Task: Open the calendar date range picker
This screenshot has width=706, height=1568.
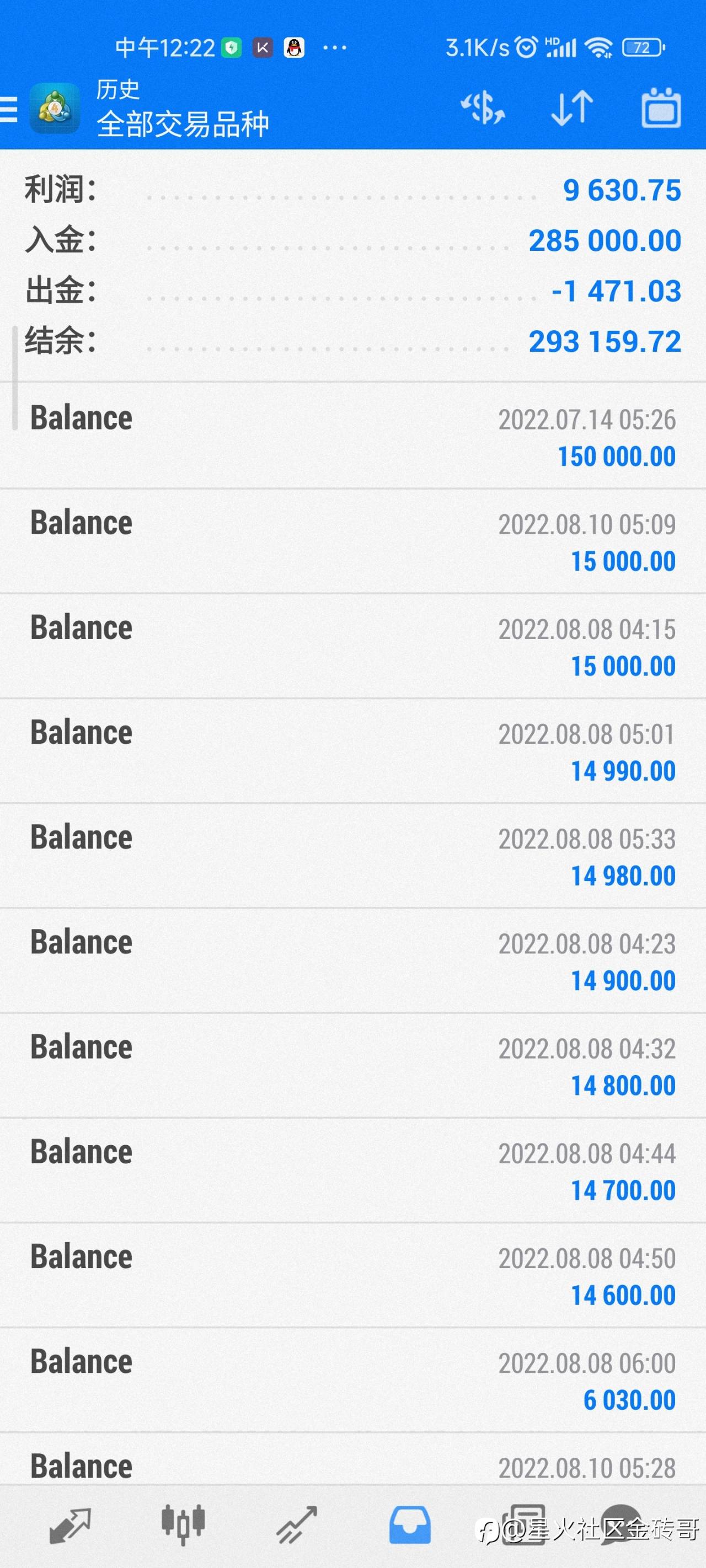Action: click(x=661, y=108)
